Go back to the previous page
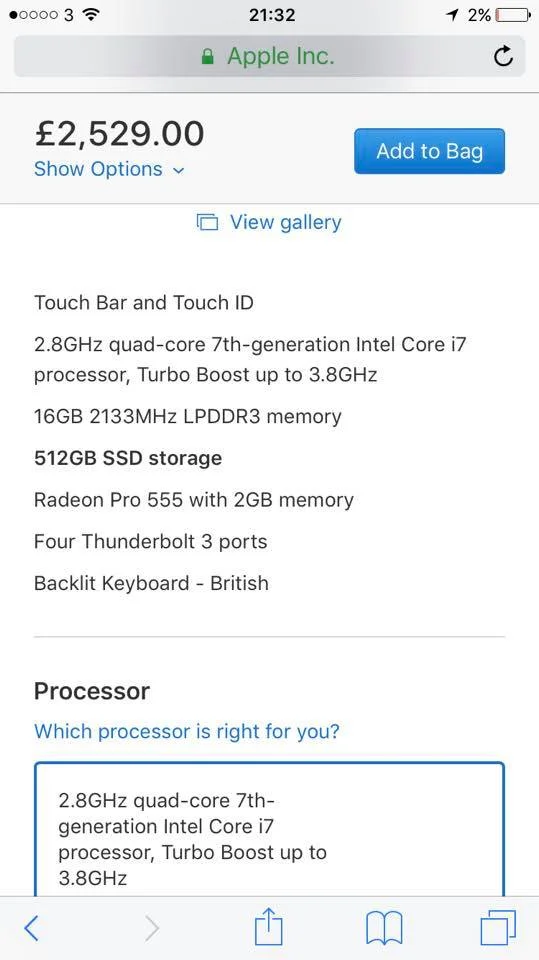 coord(31,928)
